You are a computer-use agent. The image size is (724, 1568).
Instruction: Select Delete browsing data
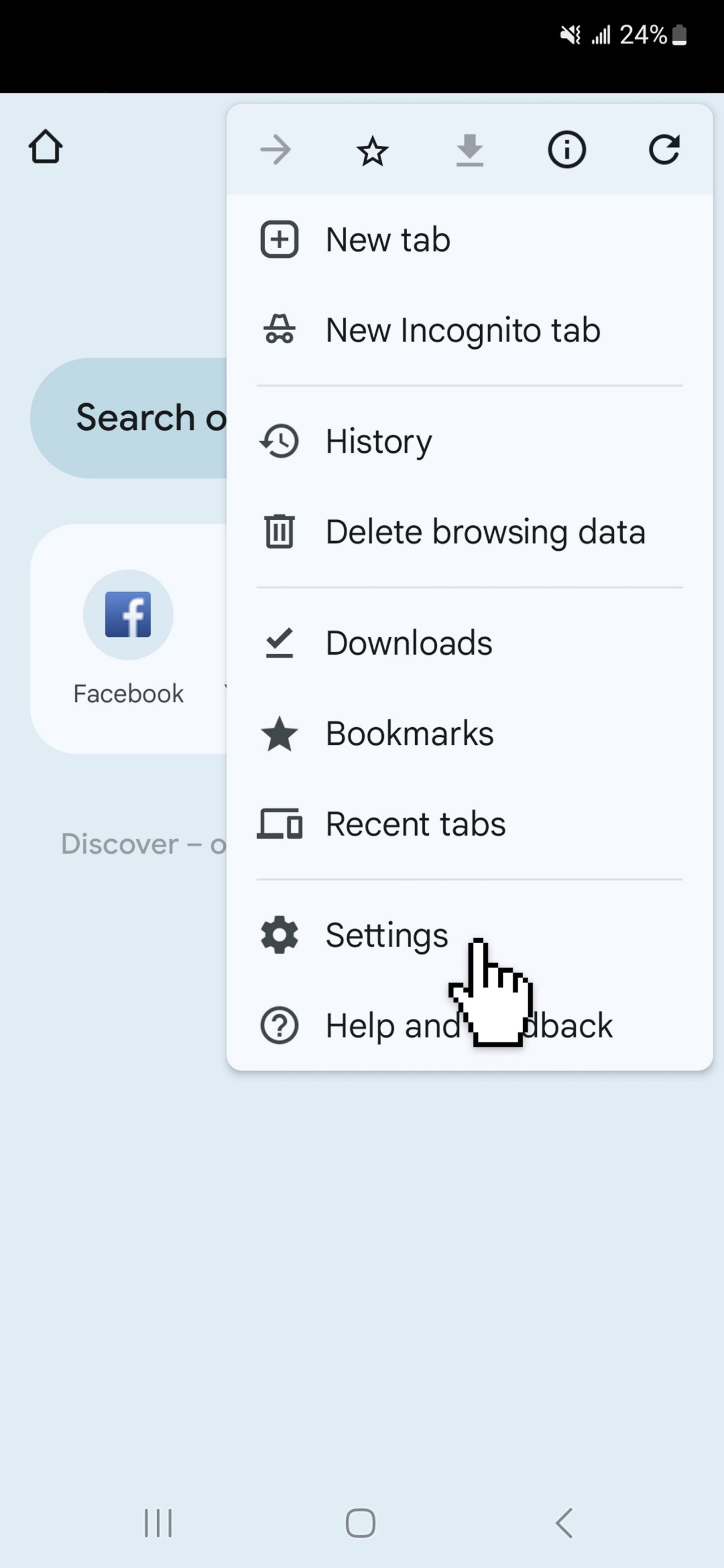click(x=485, y=532)
